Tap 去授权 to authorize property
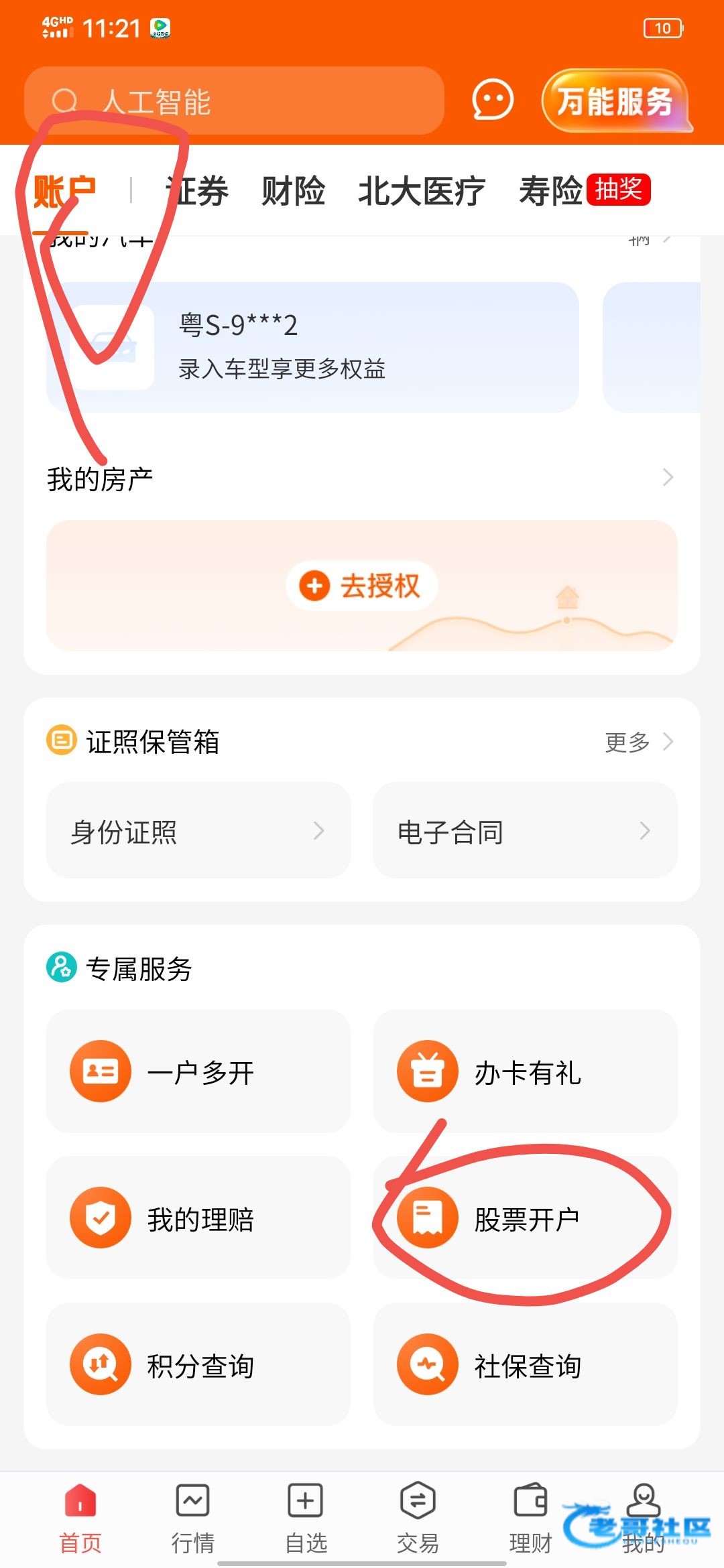This screenshot has height=1568, width=724. [362, 586]
